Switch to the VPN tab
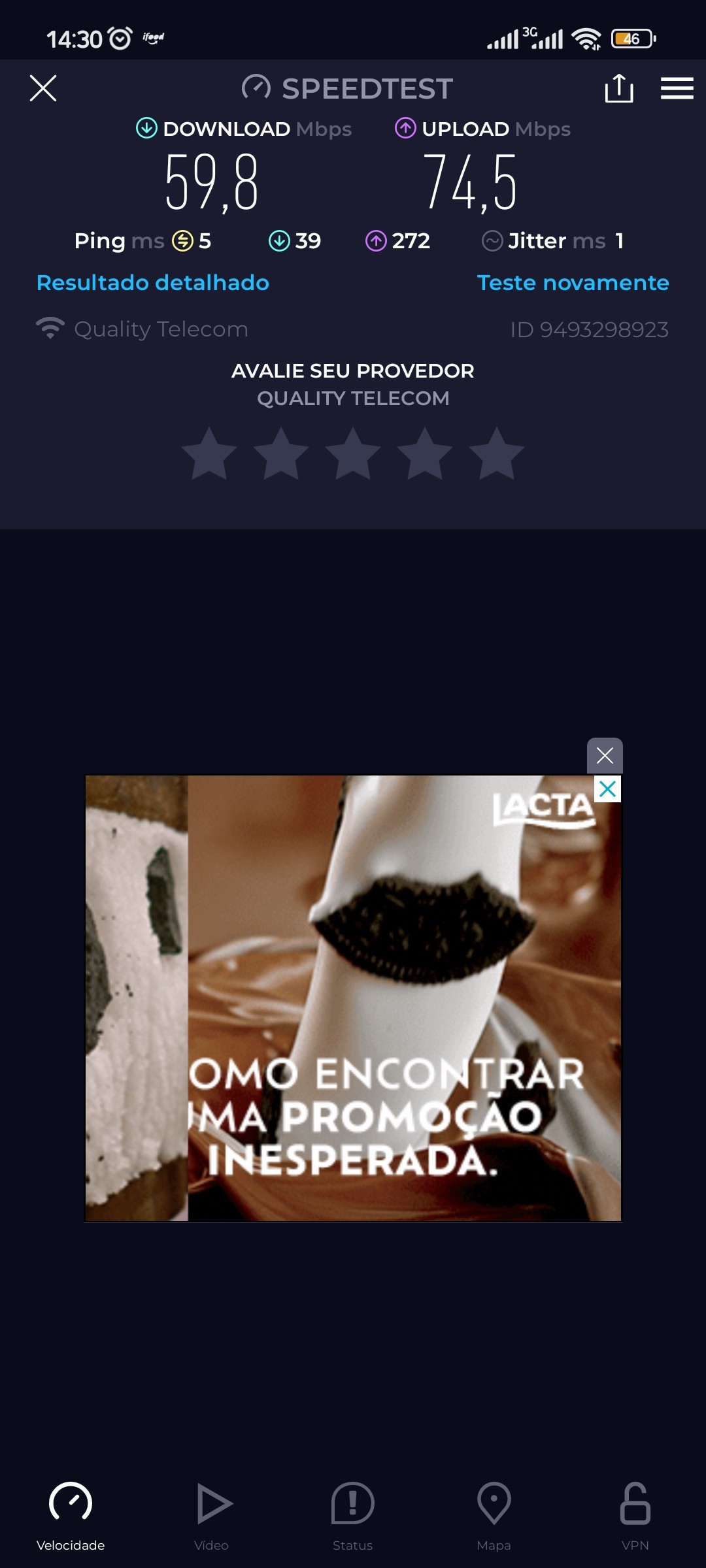The height and width of the screenshot is (1568, 706). [635, 1514]
